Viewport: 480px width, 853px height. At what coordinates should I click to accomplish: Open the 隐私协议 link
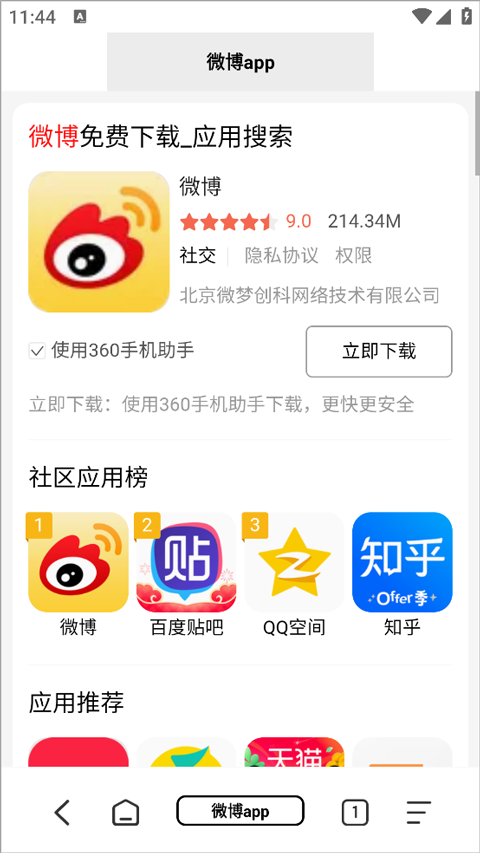tap(281, 255)
